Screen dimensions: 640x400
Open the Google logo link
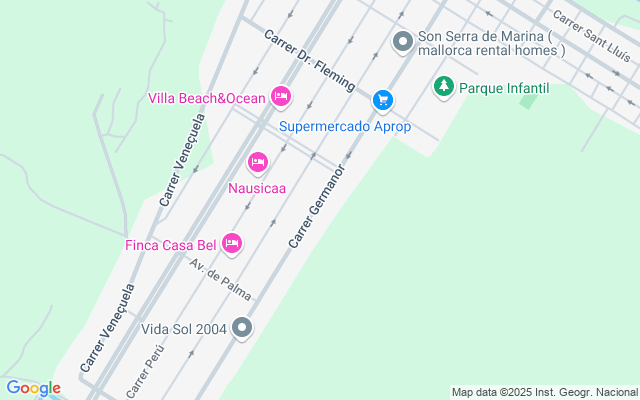(33, 388)
